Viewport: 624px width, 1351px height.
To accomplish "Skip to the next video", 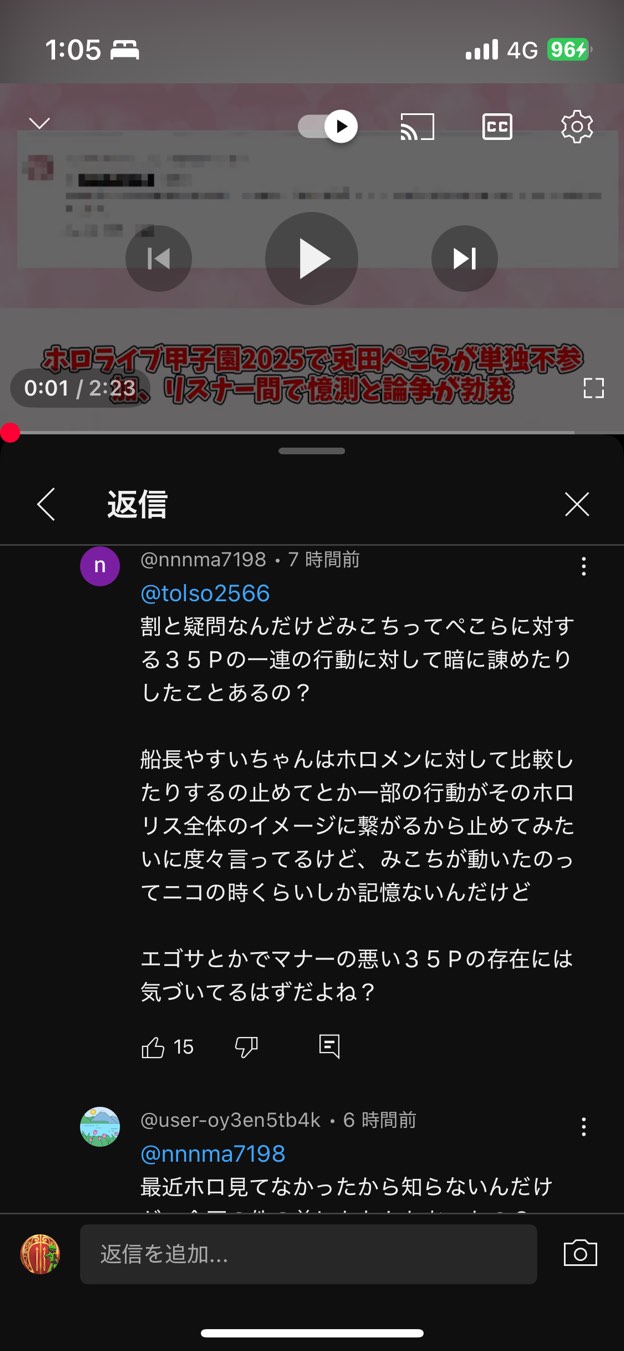I will click(x=464, y=259).
